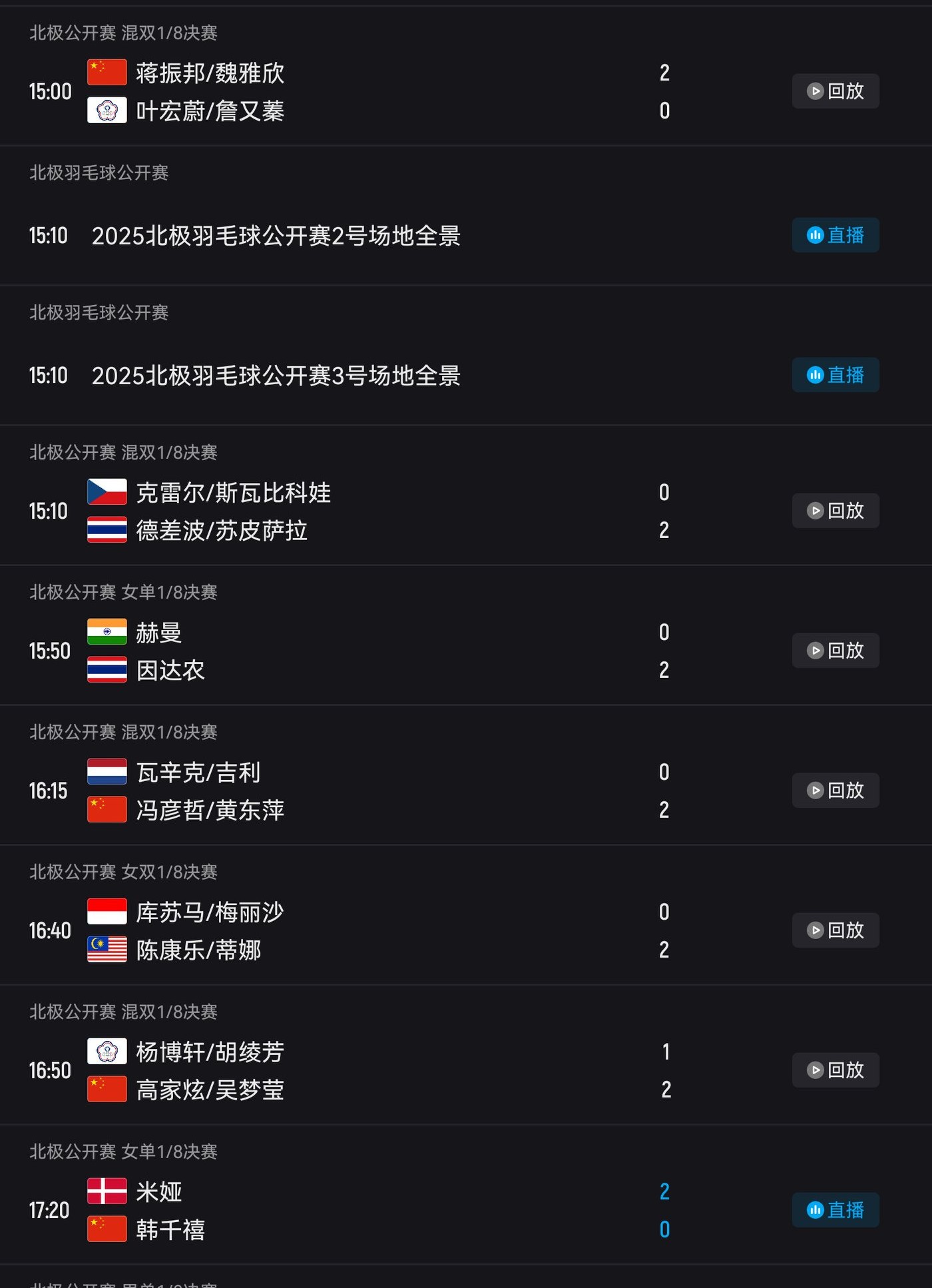The width and height of the screenshot is (932, 1288).
Task: Play 回放 for 杨博轩/胡绫芳 match
Action: [835, 1070]
